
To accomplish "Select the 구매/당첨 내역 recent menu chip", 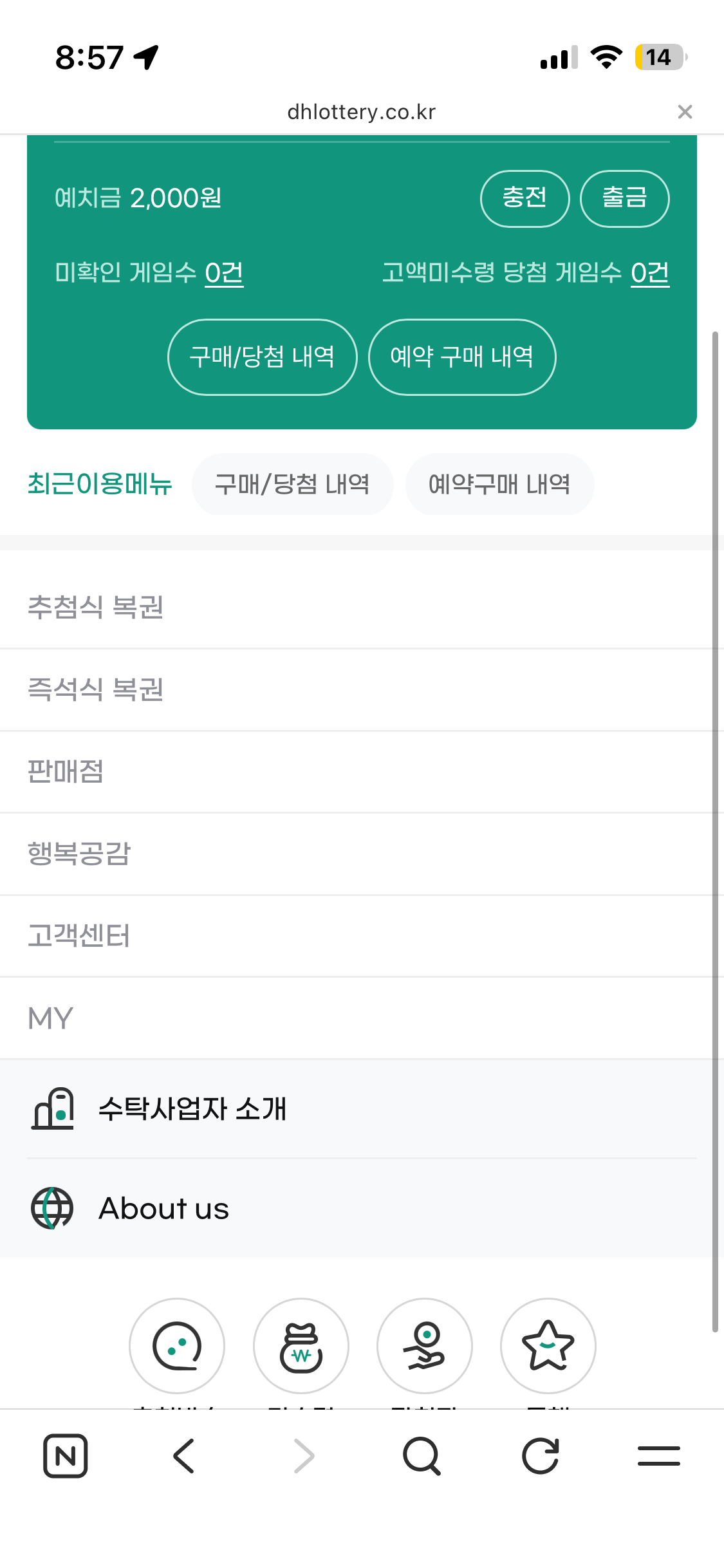I will [x=292, y=484].
